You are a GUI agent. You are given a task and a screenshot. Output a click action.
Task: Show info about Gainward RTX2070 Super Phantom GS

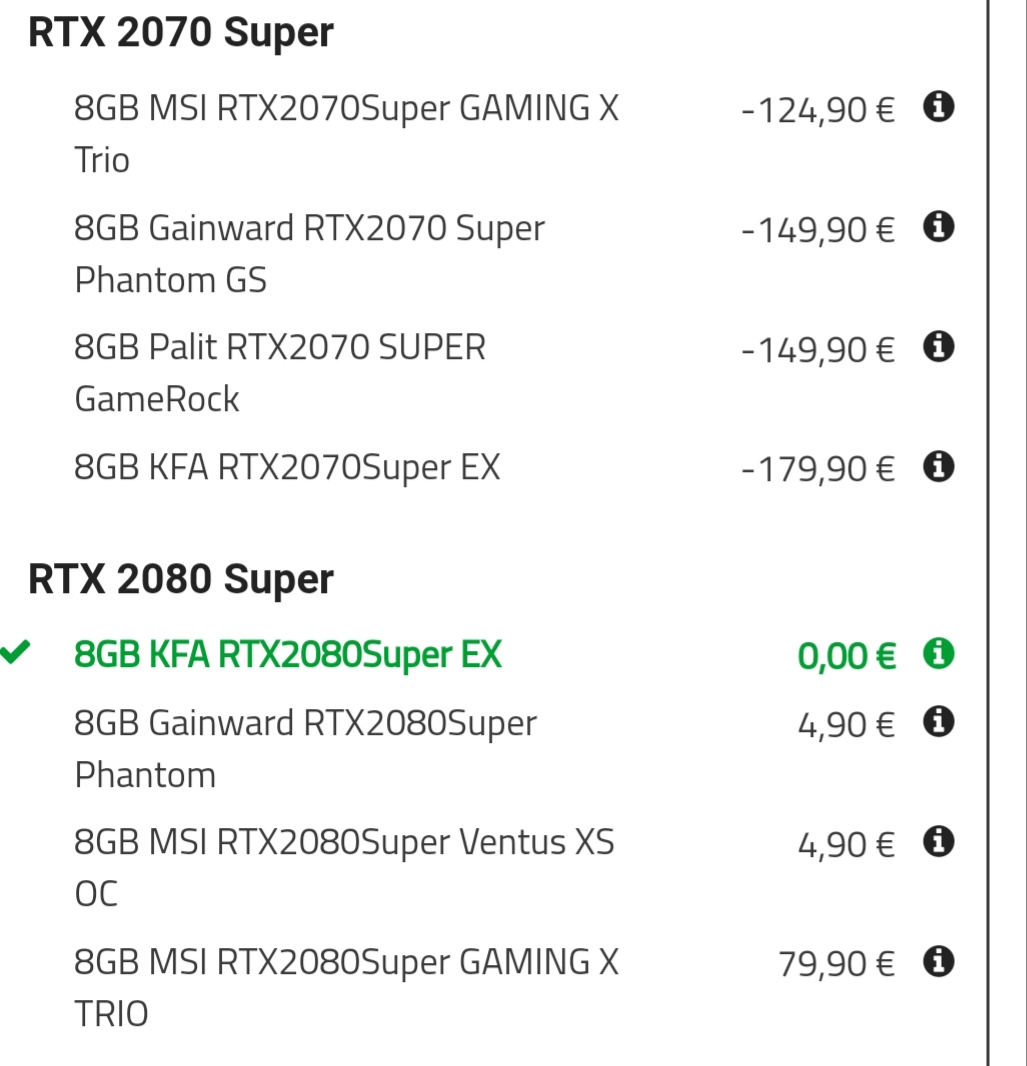[x=937, y=227]
